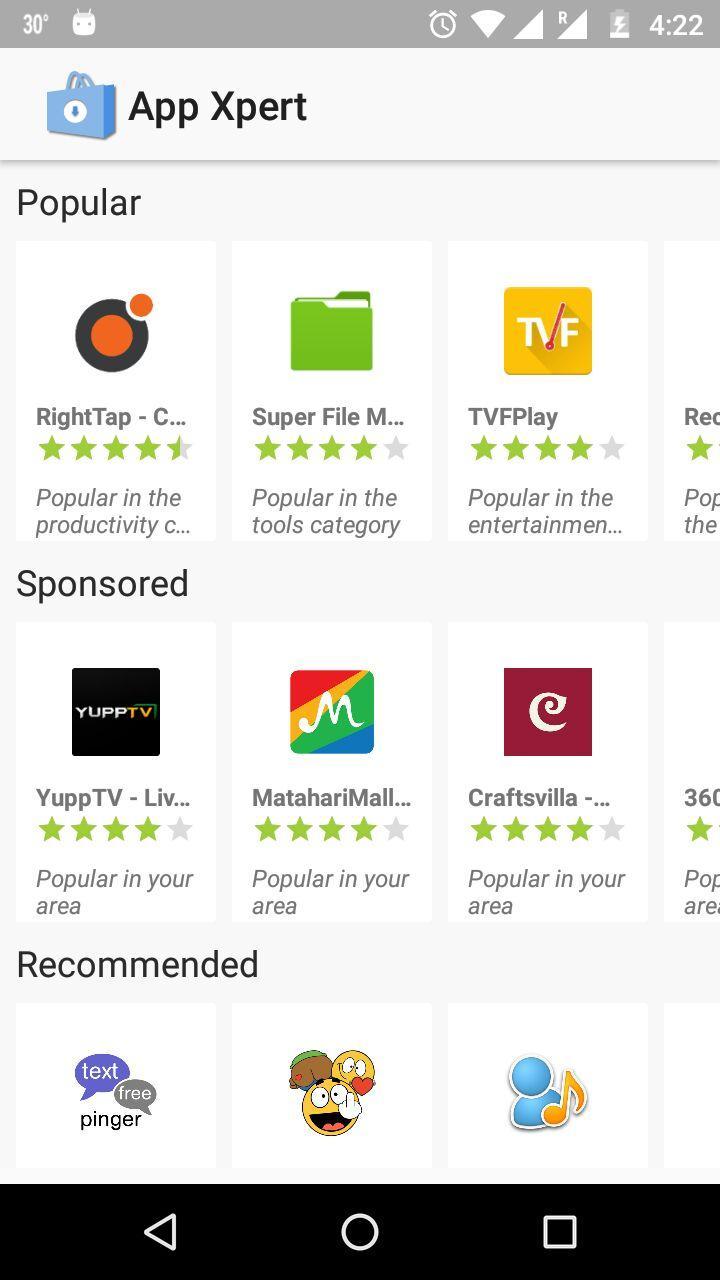View the MatahariMall sponsored app
Viewport: 720px width, 1280px height.
click(x=331, y=771)
